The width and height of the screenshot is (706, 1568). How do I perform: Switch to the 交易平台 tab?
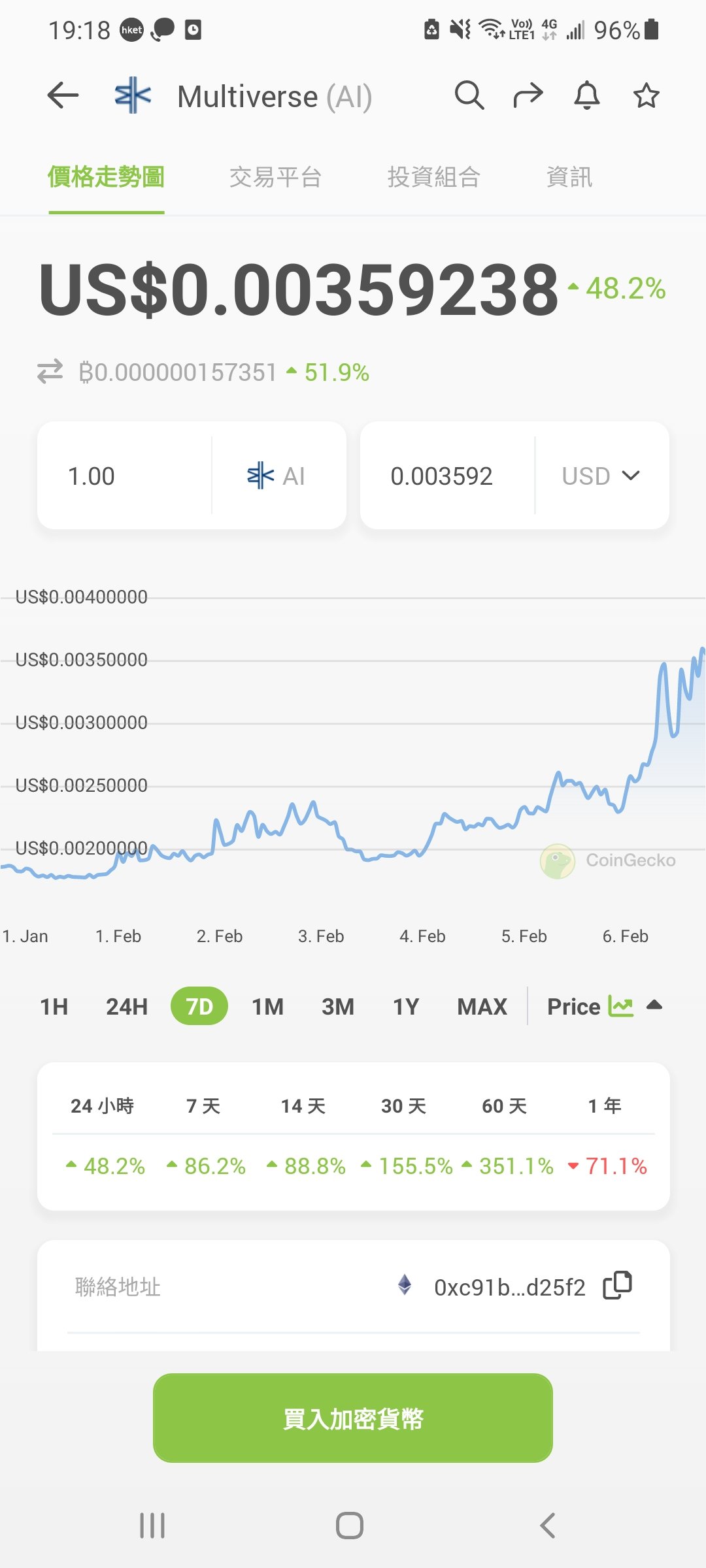coord(275,177)
